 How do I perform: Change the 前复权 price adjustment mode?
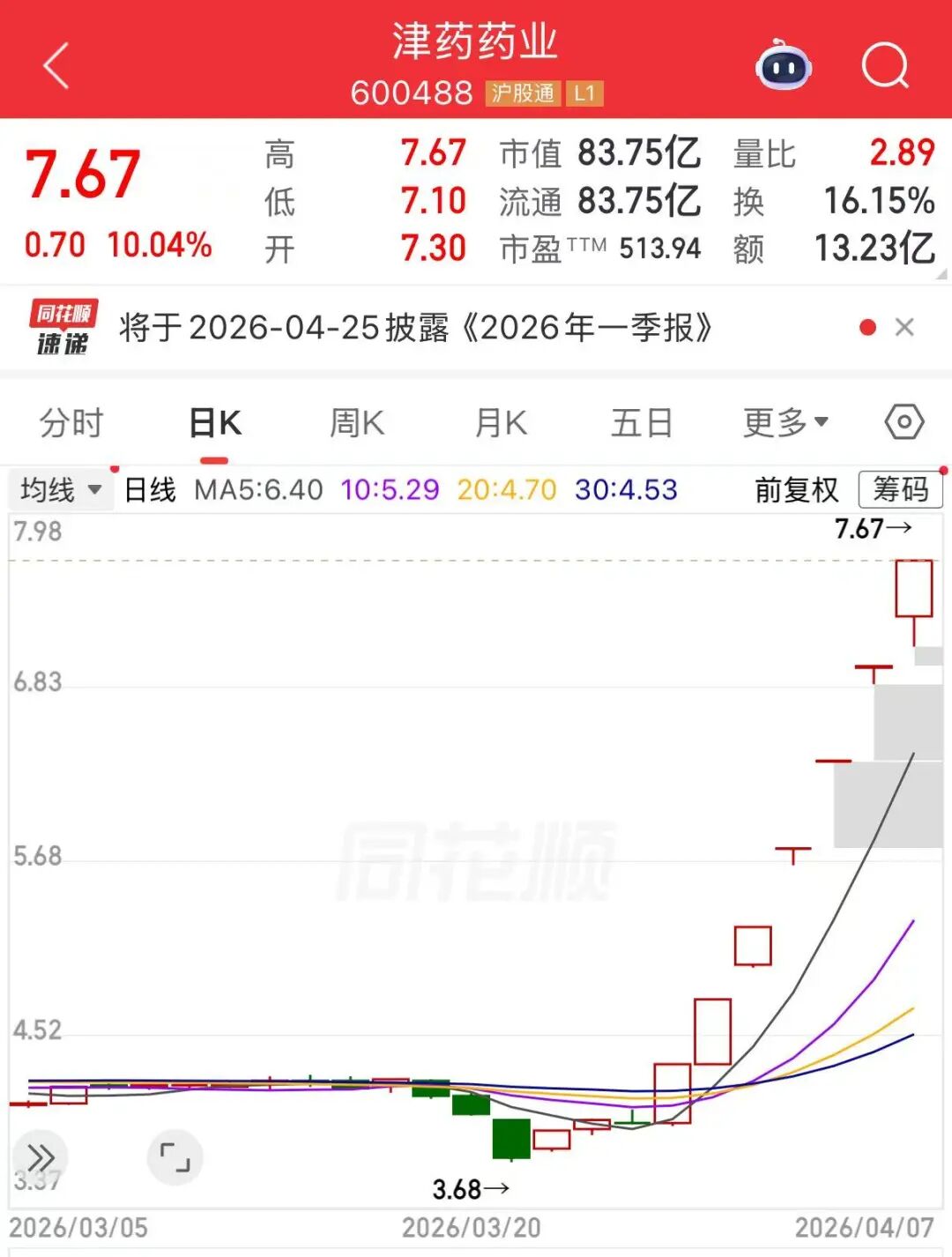click(x=797, y=489)
